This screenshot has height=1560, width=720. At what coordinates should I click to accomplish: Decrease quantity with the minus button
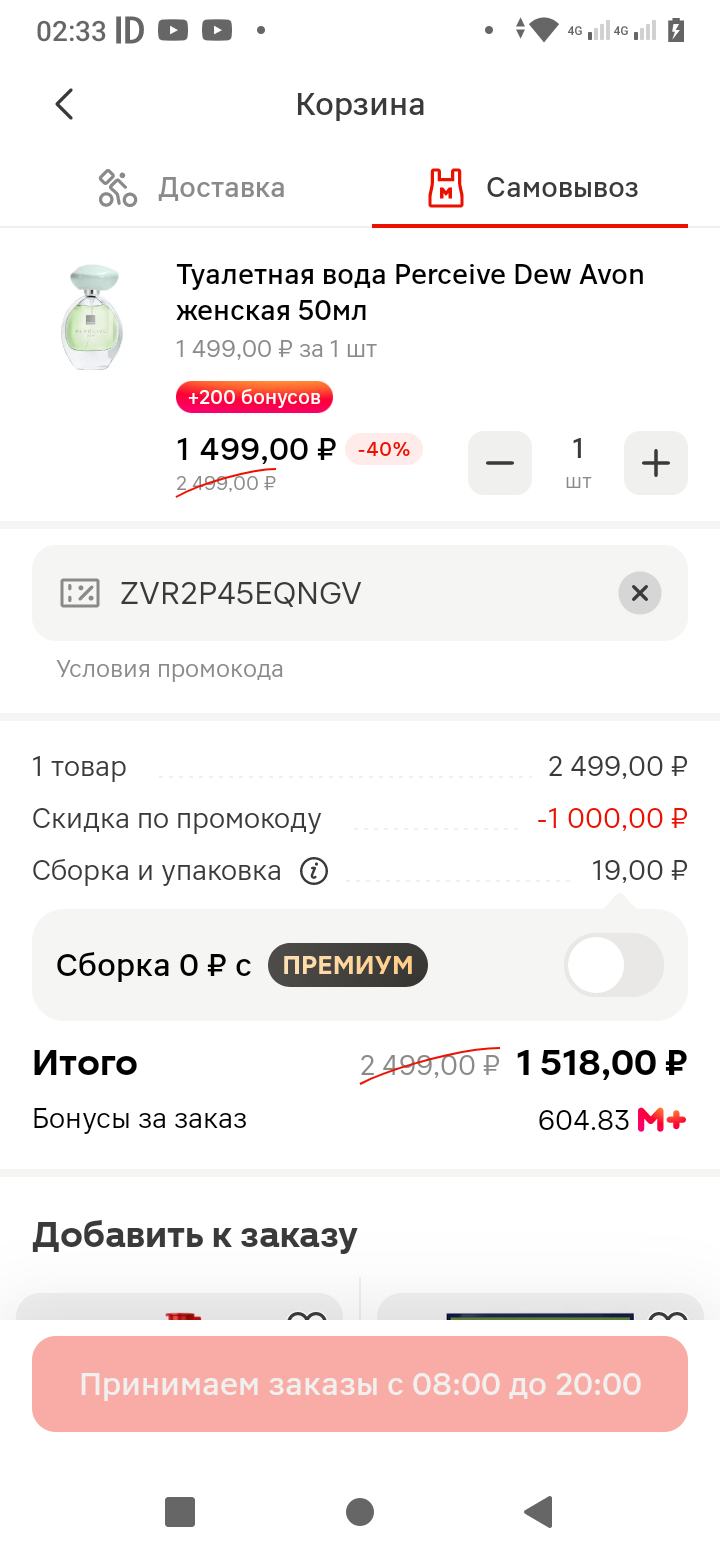[499, 462]
